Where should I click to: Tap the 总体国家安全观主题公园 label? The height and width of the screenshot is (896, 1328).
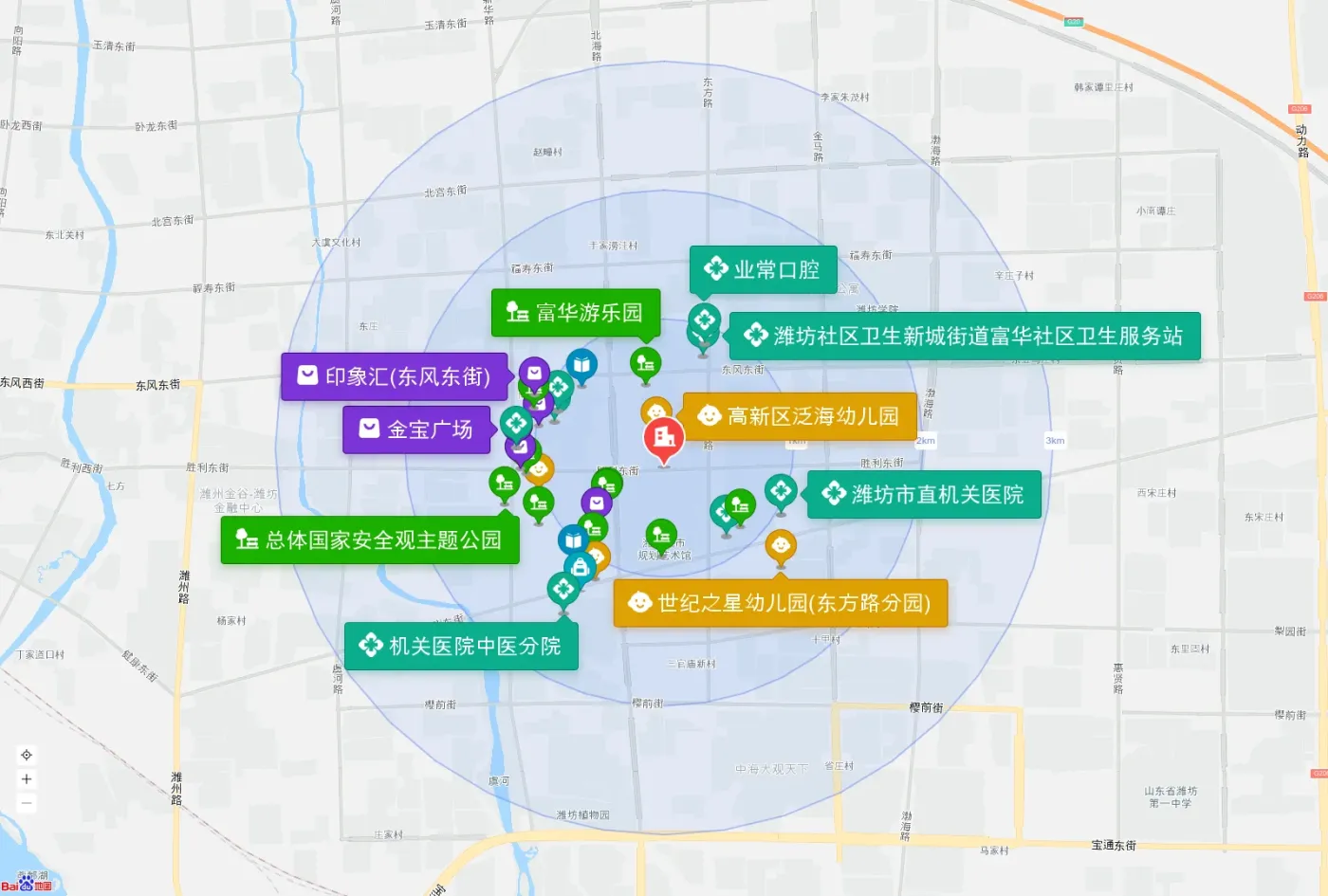pyautogui.click(x=370, y=540)
